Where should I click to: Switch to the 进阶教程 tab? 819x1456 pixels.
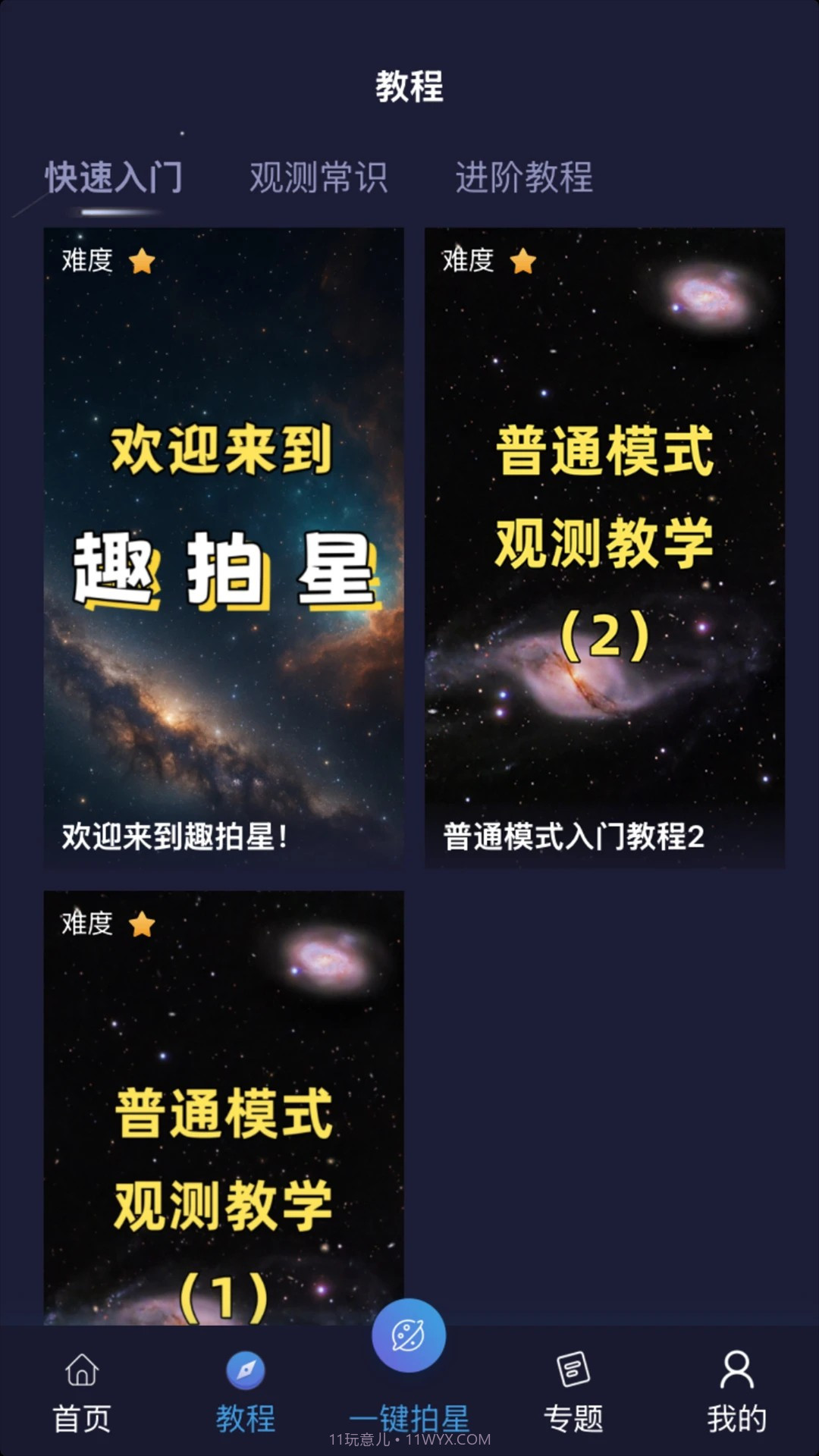coord(526,179)
